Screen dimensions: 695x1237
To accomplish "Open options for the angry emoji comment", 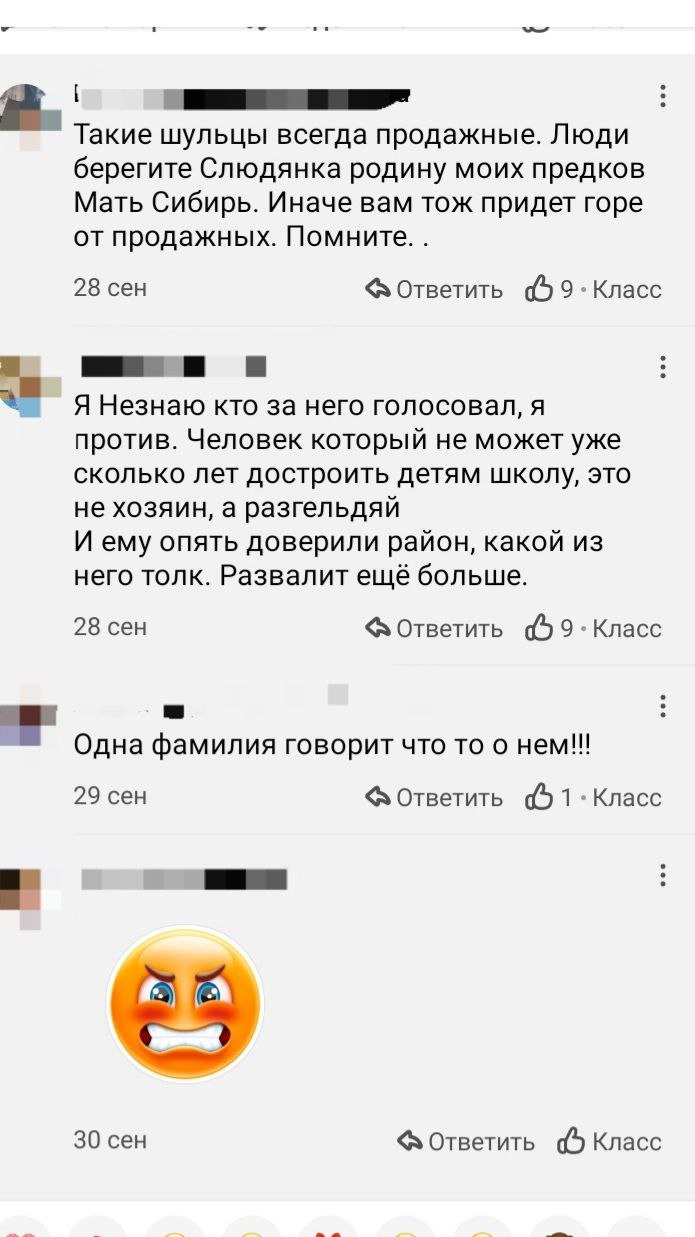I will 662,876.
